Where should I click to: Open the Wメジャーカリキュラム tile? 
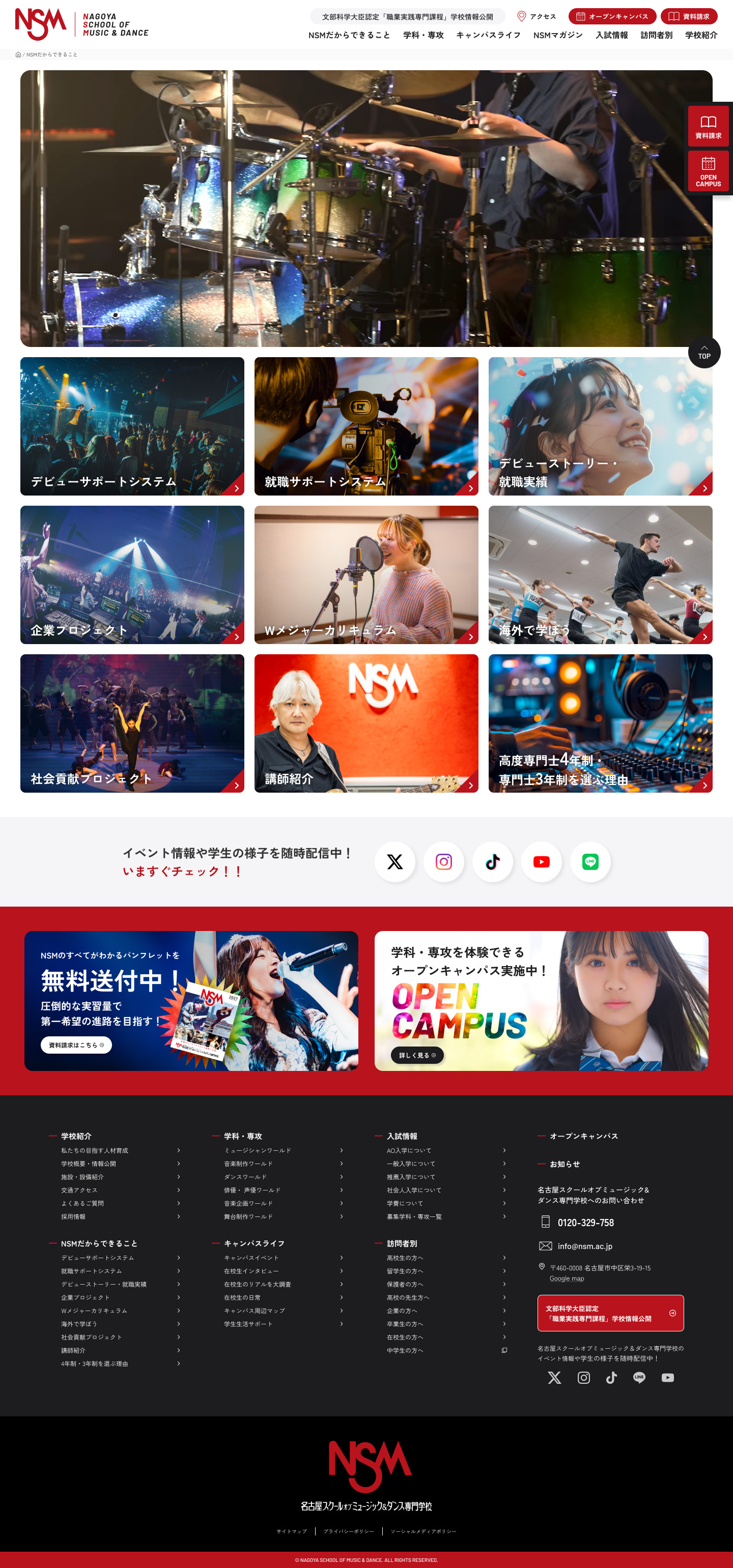366,574
